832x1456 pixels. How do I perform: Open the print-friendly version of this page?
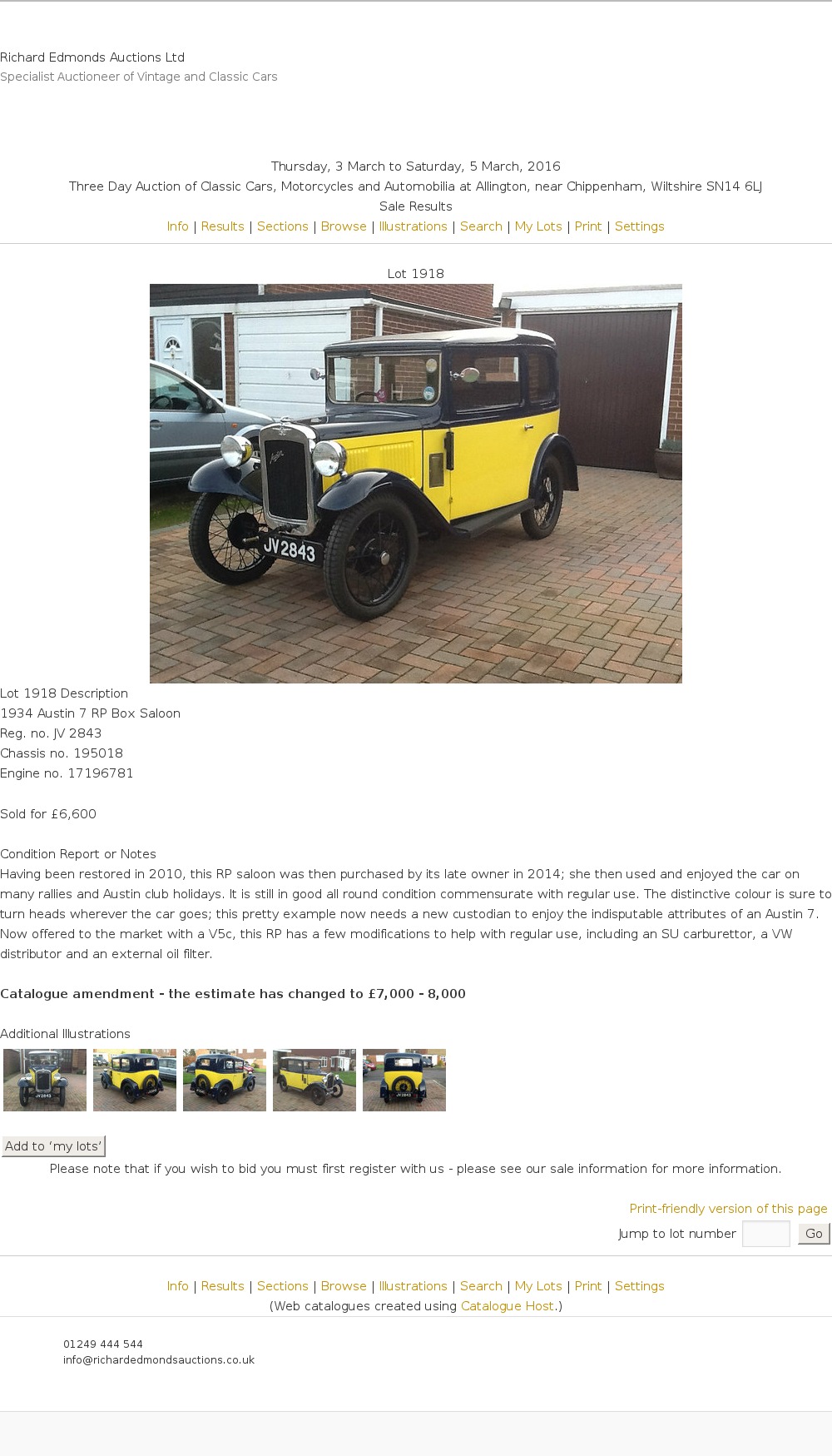[728, 1209]
